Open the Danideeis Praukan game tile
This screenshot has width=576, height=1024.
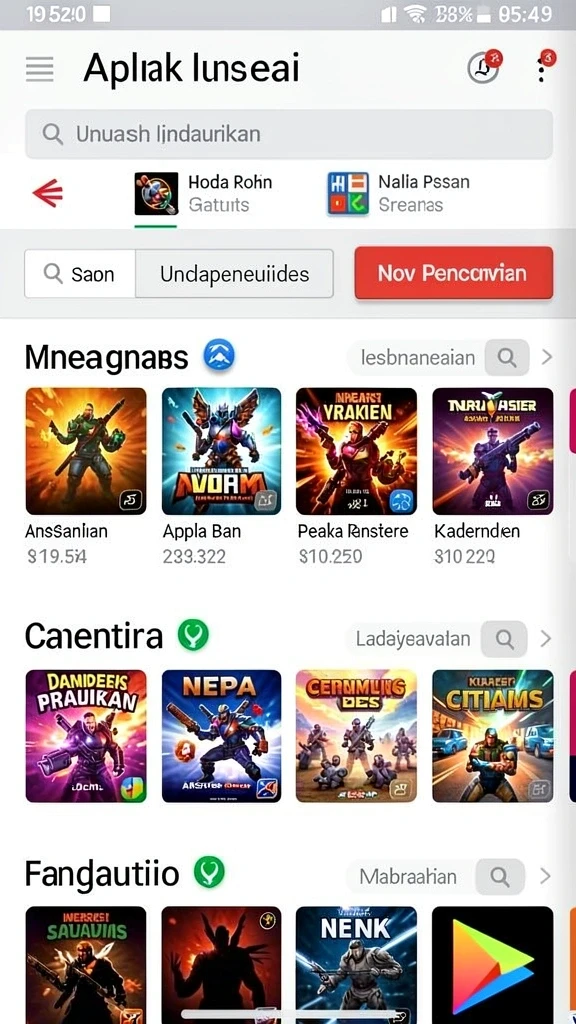(86, 736)
